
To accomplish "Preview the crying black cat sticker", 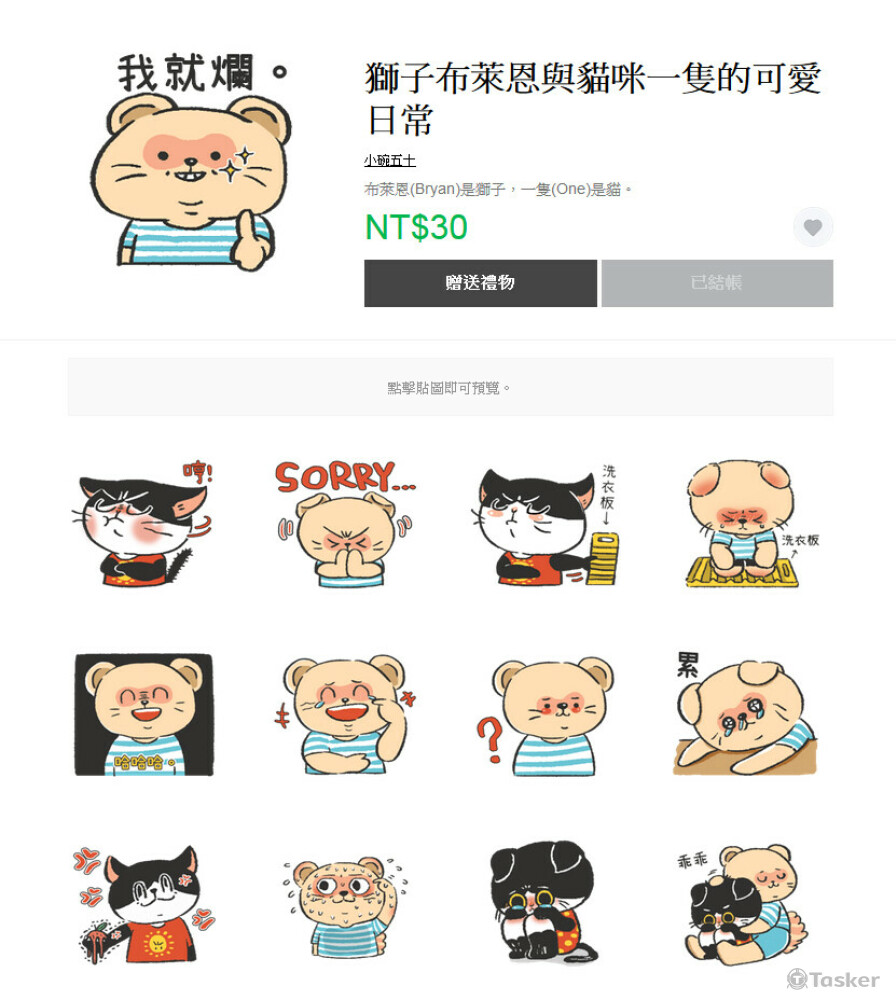I will [545, 905].
